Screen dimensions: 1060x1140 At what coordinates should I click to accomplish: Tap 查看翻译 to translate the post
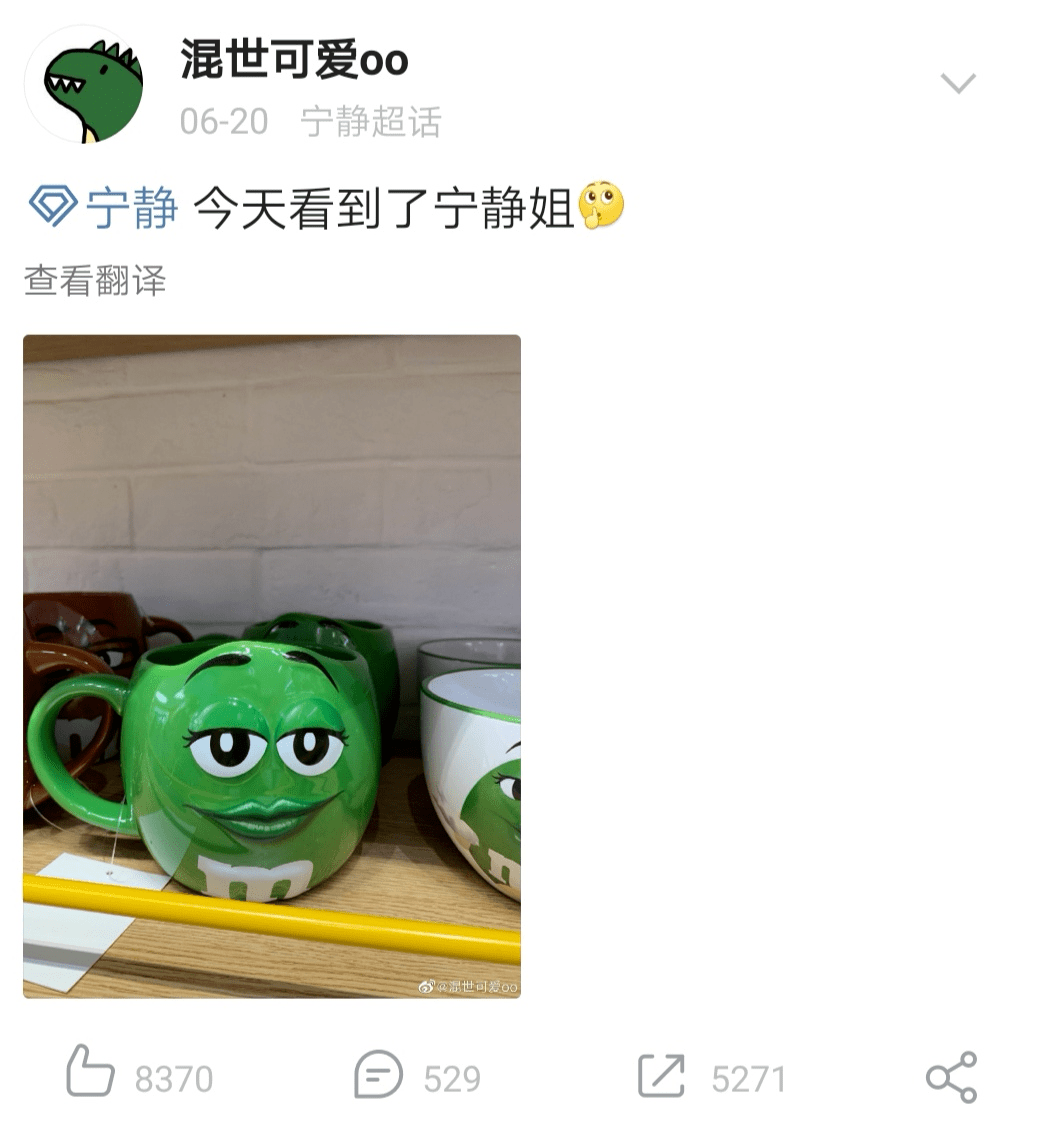pos(95,281)
